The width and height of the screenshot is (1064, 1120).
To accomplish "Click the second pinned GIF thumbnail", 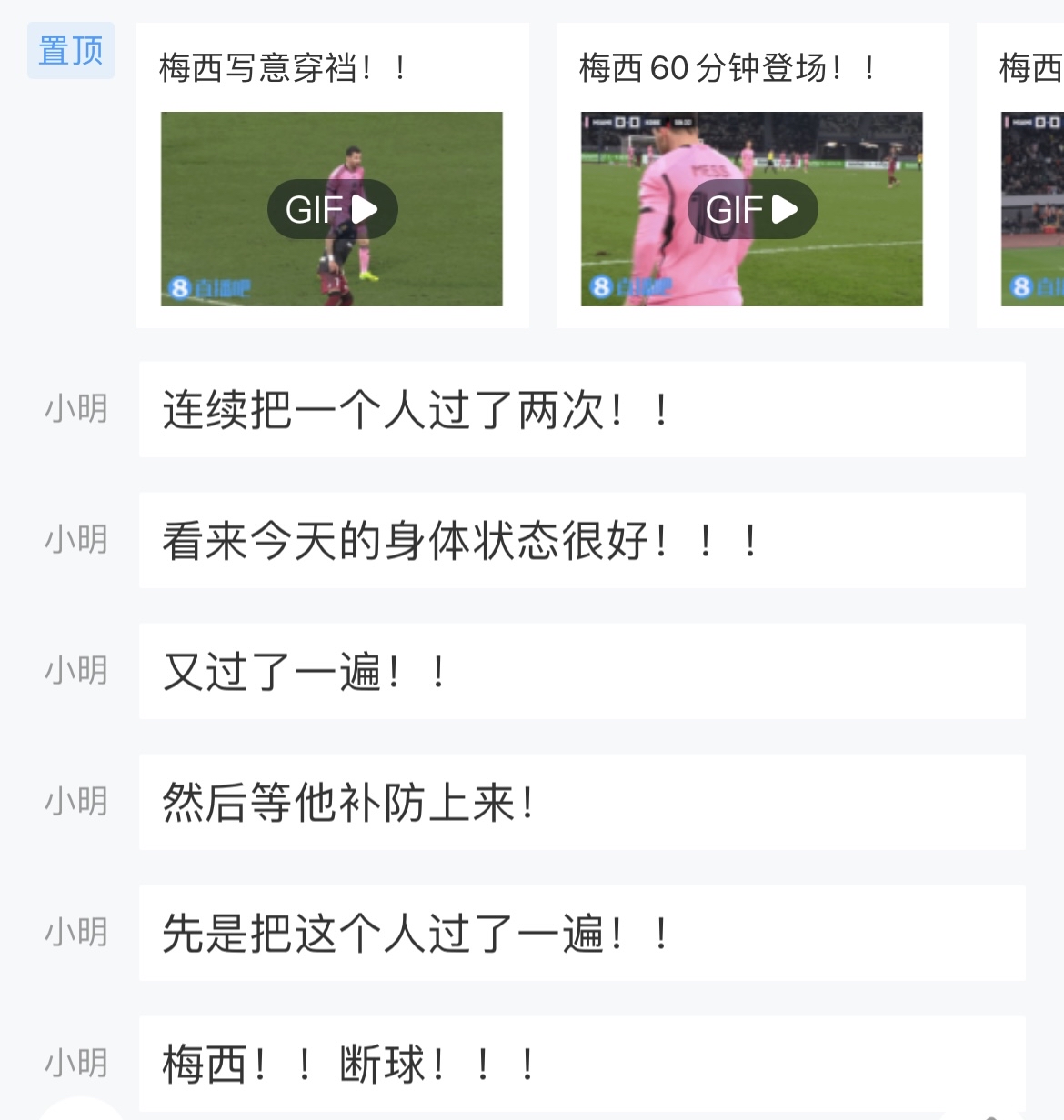I will [x=754, y=209].
